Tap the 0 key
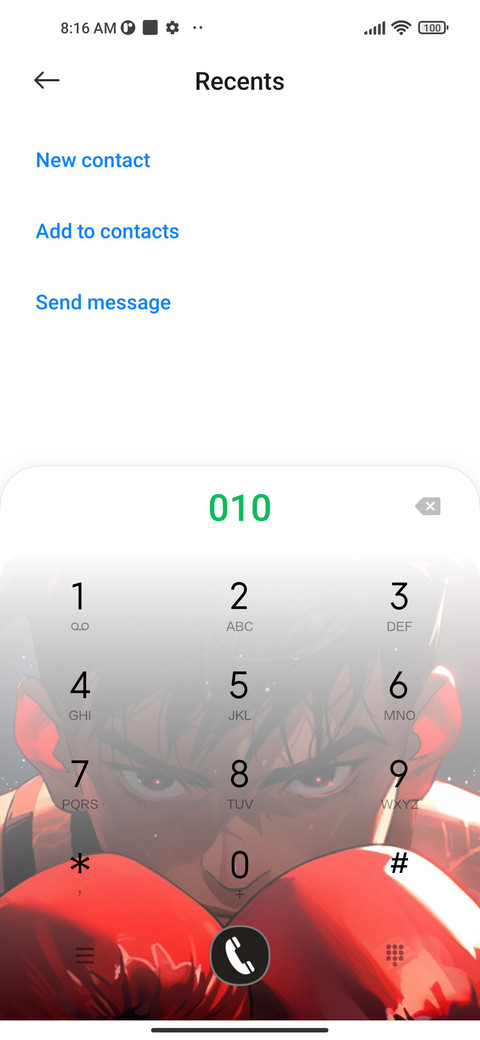Image resolution: width=480 pixels, height=1040 pixels. coord(239,874)
